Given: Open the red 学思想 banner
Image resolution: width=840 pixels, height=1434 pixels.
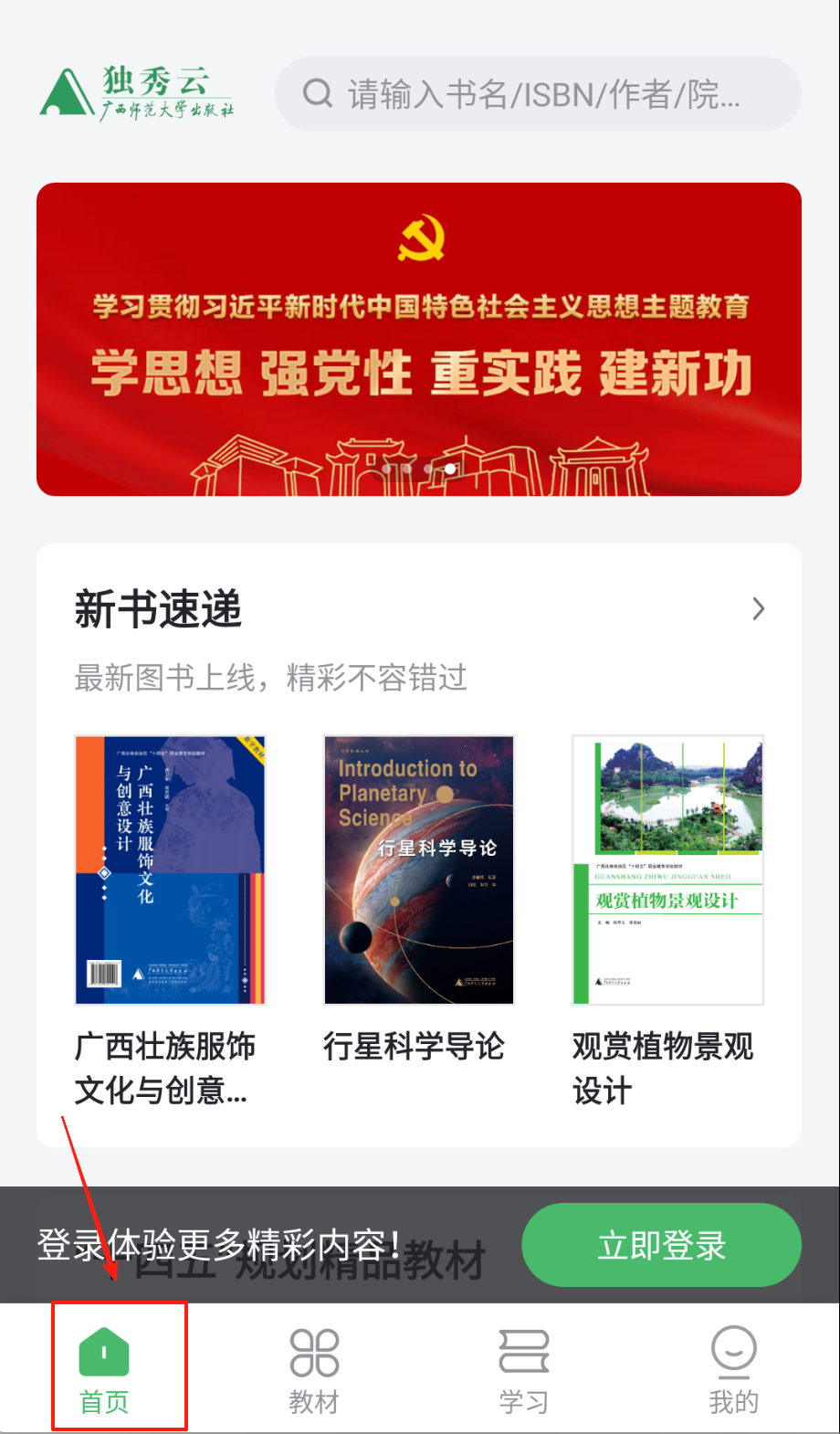Looking at the screenshot, I should click(x=419, y=339).
